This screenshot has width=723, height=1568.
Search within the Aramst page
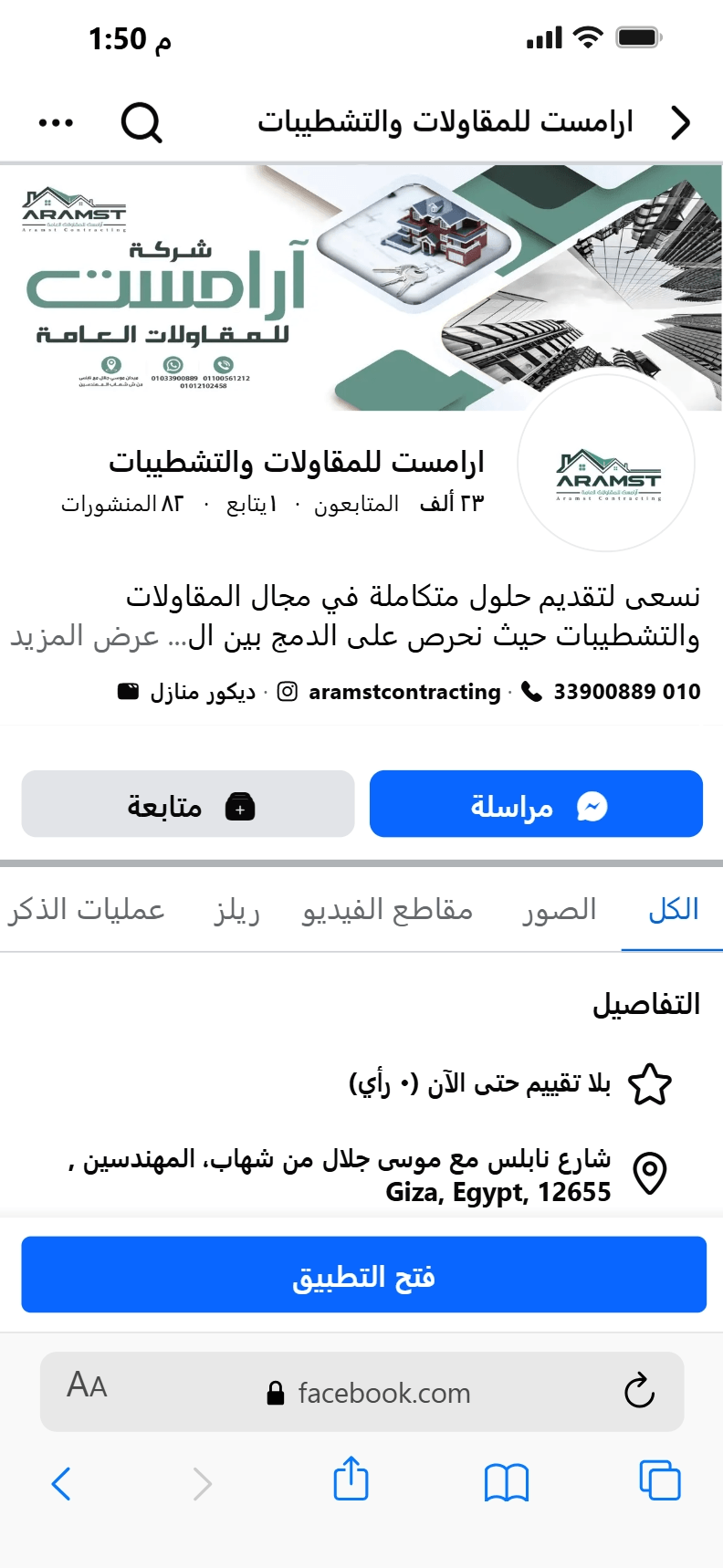point(141,122)
